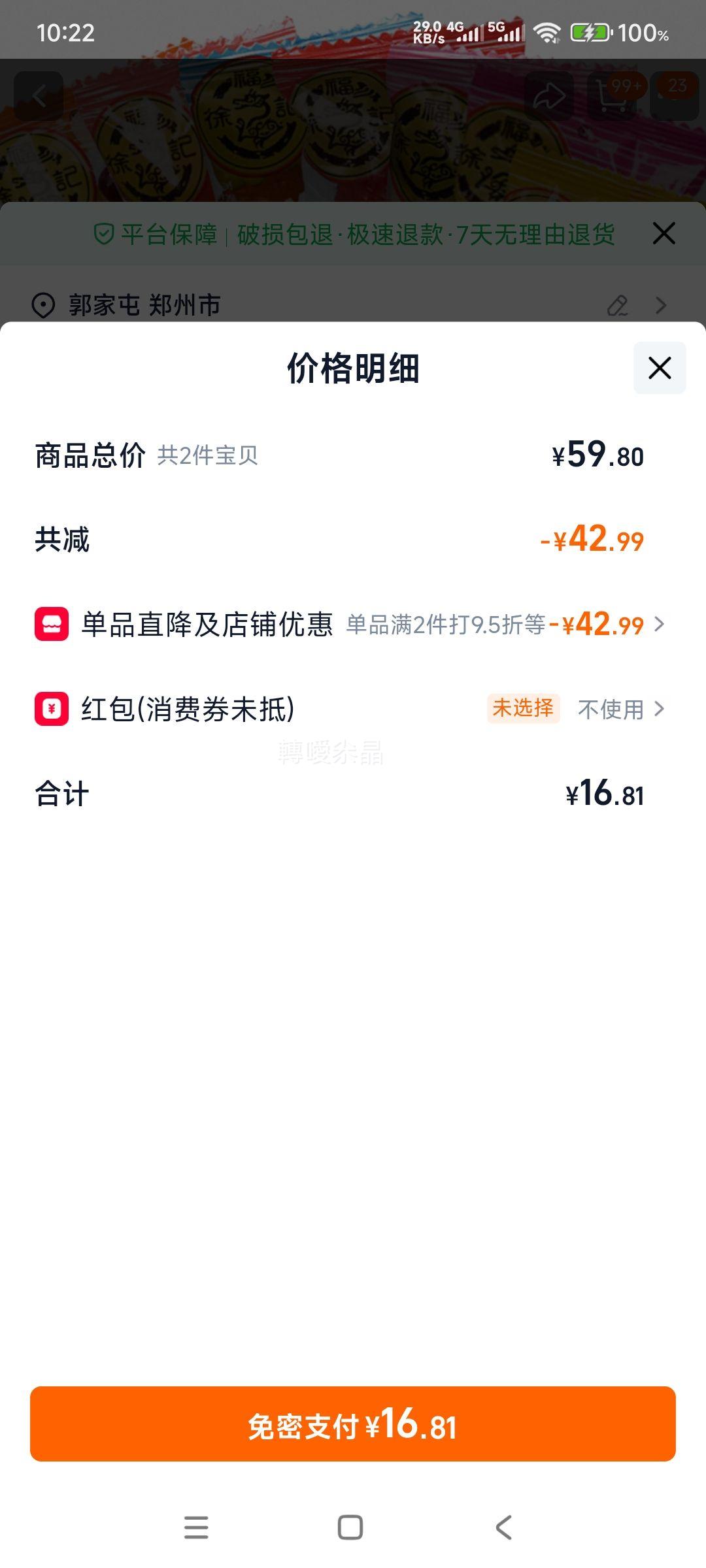Open red packet selection via 不使用 chevron
Image resolution: width=706 pixels, height=1568 pixels.
(662, 710)
